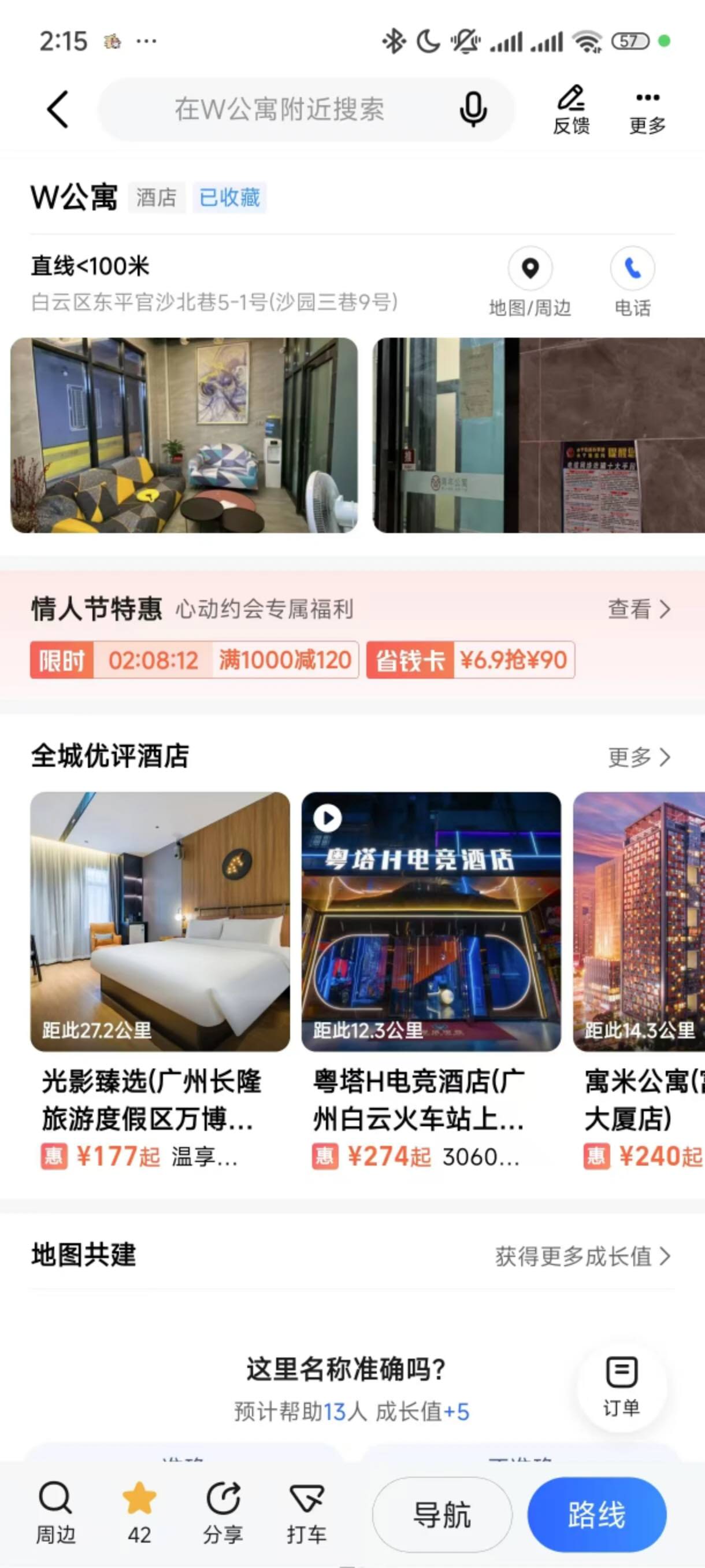Image resolution: width=705 pixels, height=1568 pixels.
Task: Open 粤塔H电竞酒店 hotel card
Action: click(431, 980)
